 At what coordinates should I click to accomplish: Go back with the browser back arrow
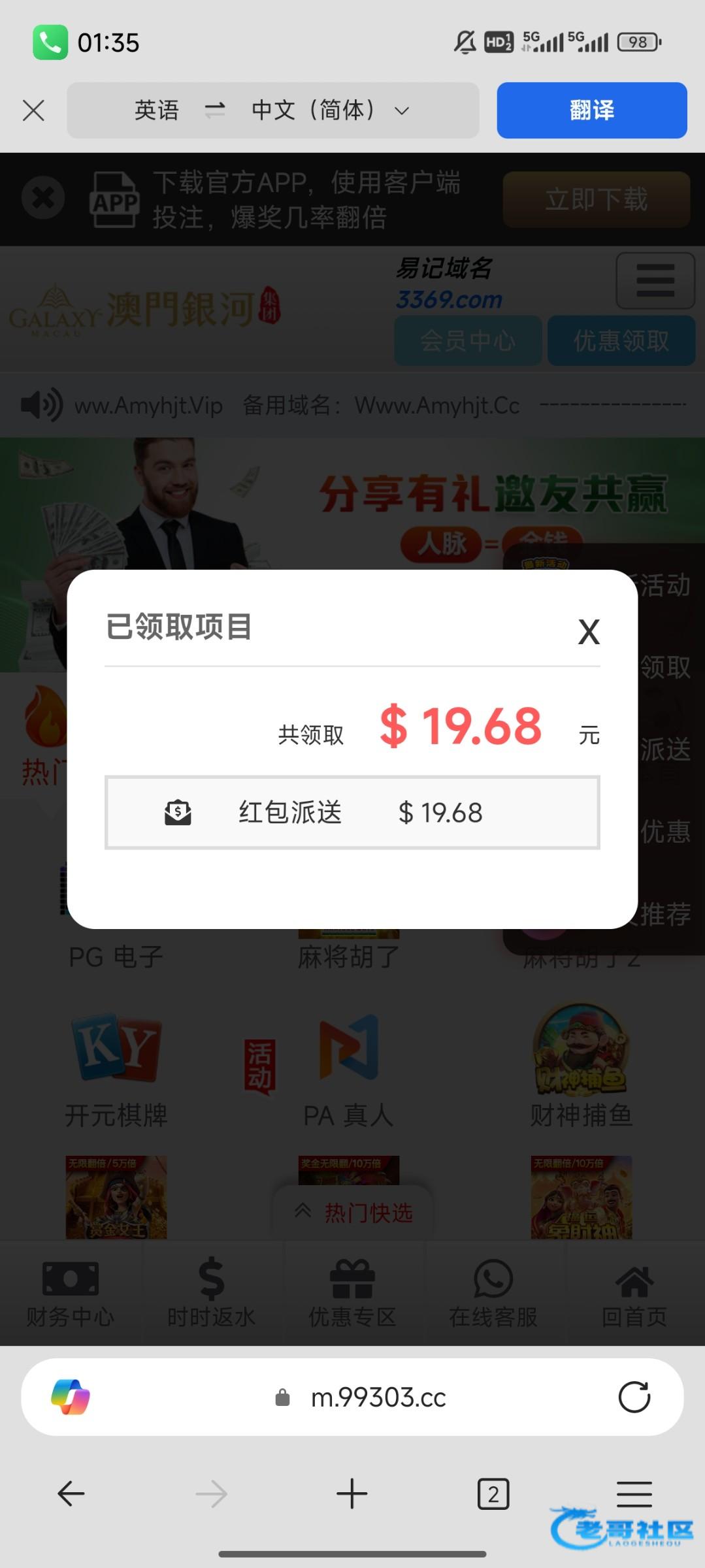coord(71,1494)
